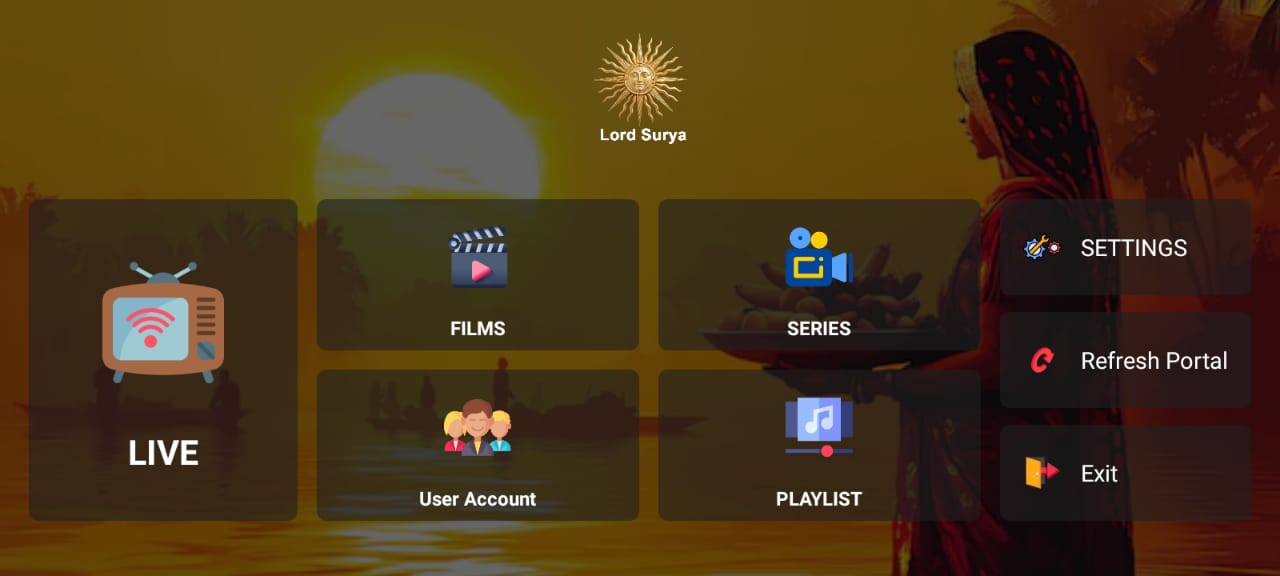1280x576 pixels.
Task: Exit the app
Action: [1125, 473]
